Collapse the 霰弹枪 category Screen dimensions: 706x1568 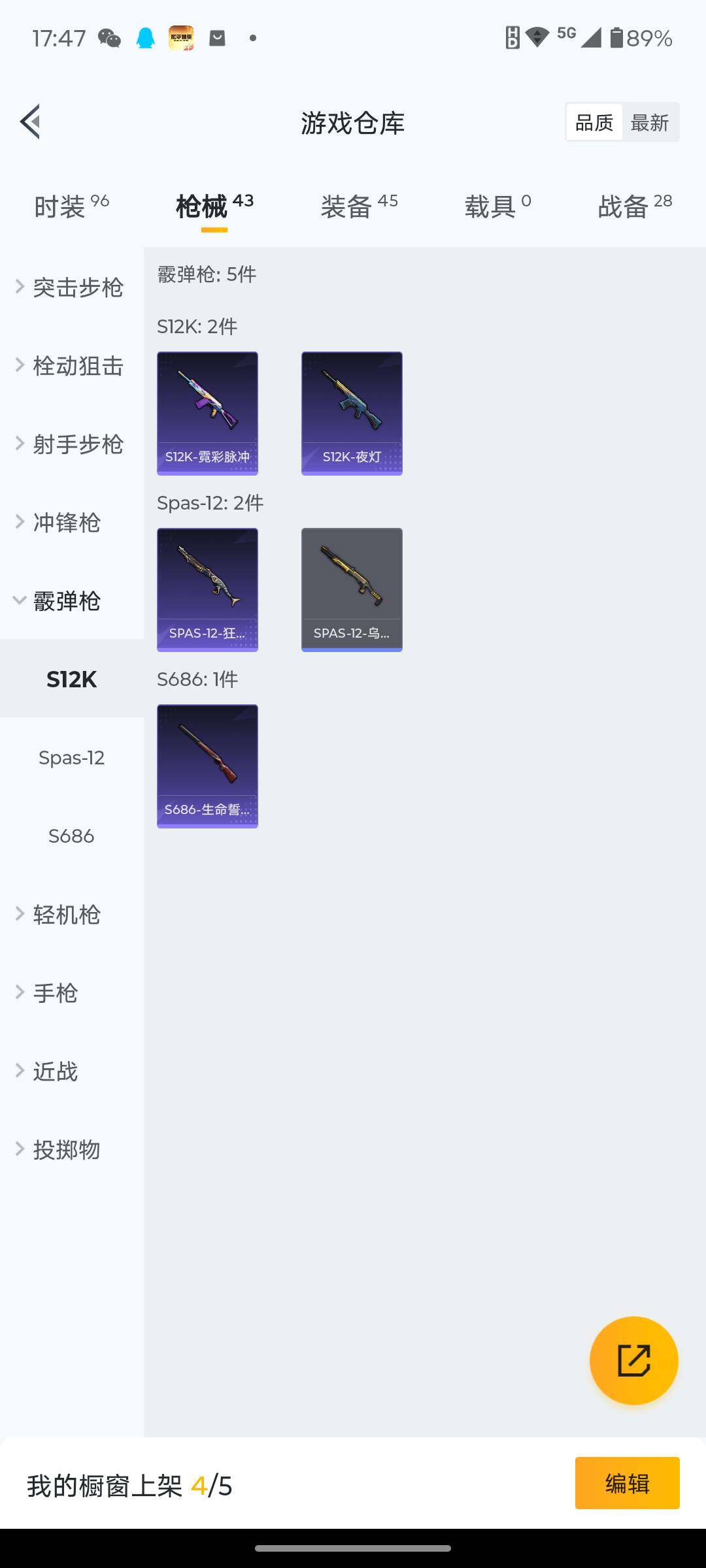click(65, 601)
